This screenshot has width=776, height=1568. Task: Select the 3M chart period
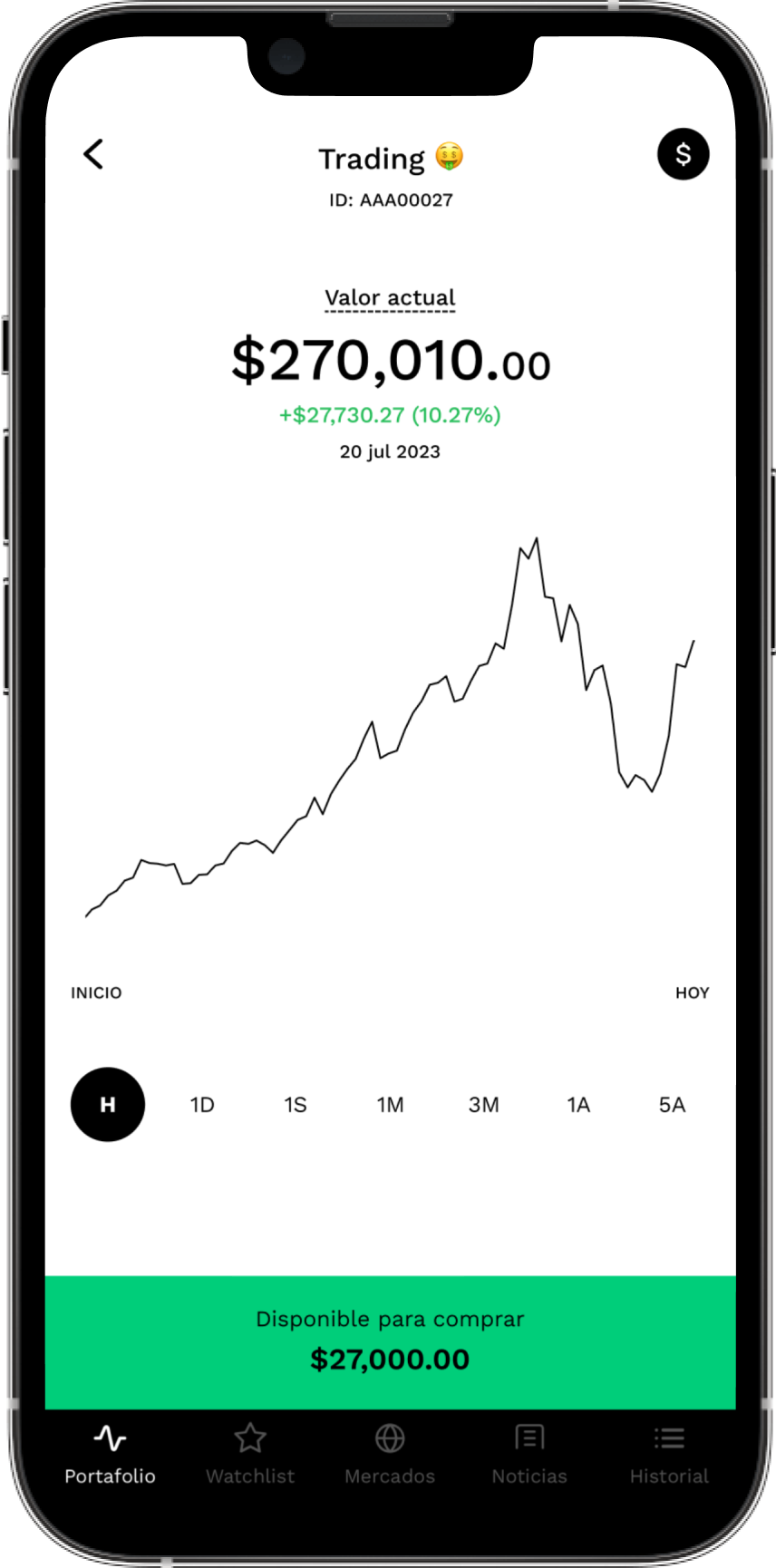coord(484,1105)
